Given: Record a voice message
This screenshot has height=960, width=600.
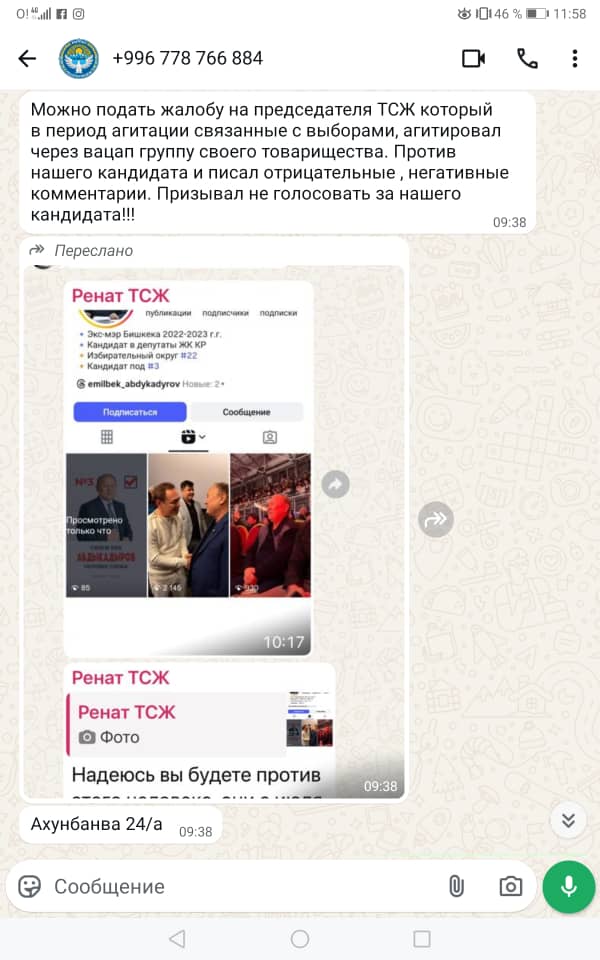Looking at the screenshot, I should pos(568,886).
